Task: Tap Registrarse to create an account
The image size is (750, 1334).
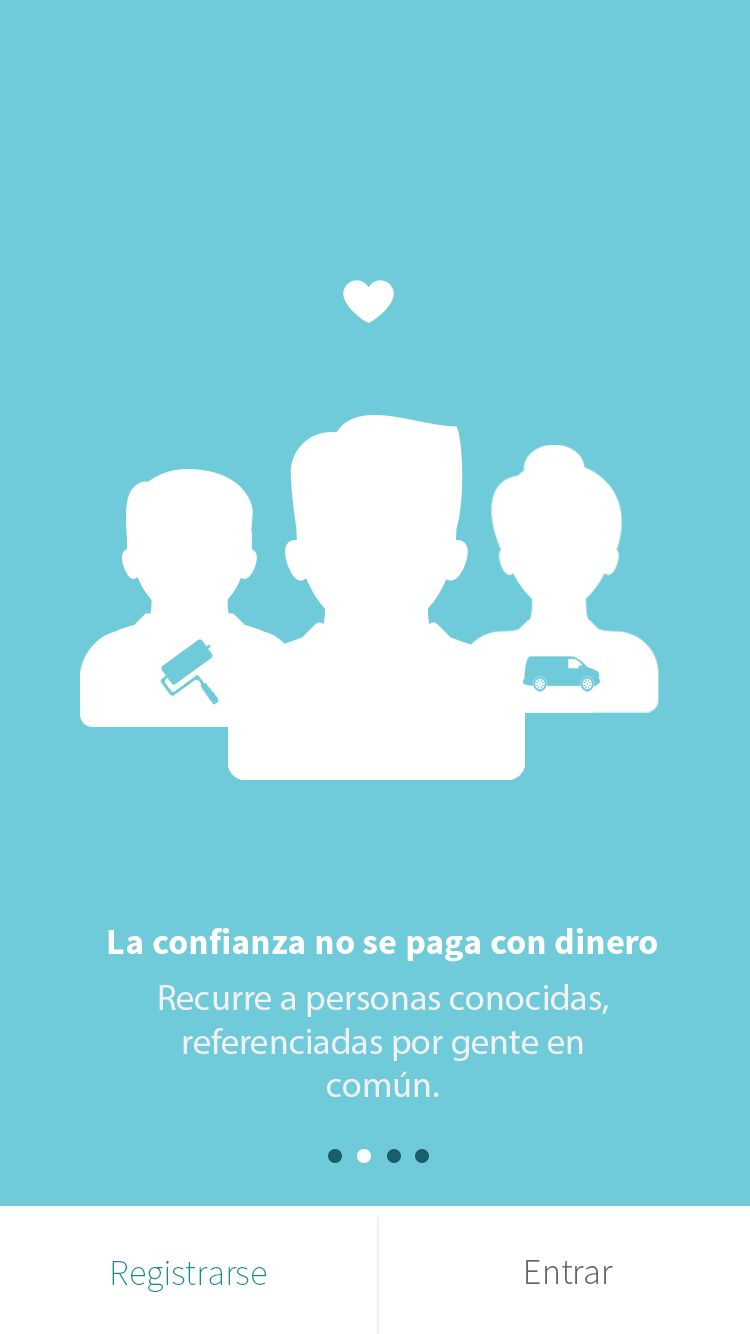Action: (188, 1272)
